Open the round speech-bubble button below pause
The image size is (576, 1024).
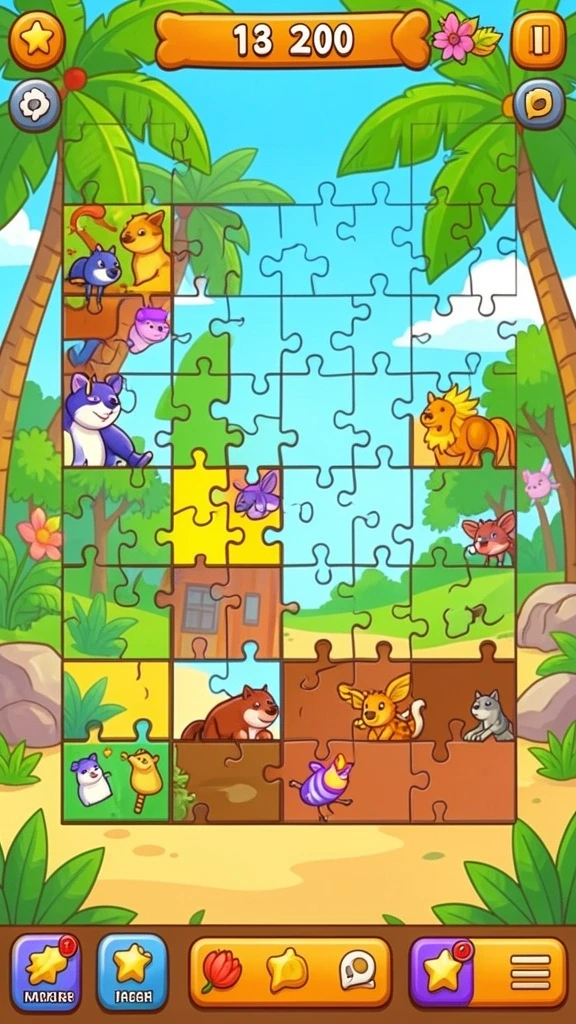[539, 104]
